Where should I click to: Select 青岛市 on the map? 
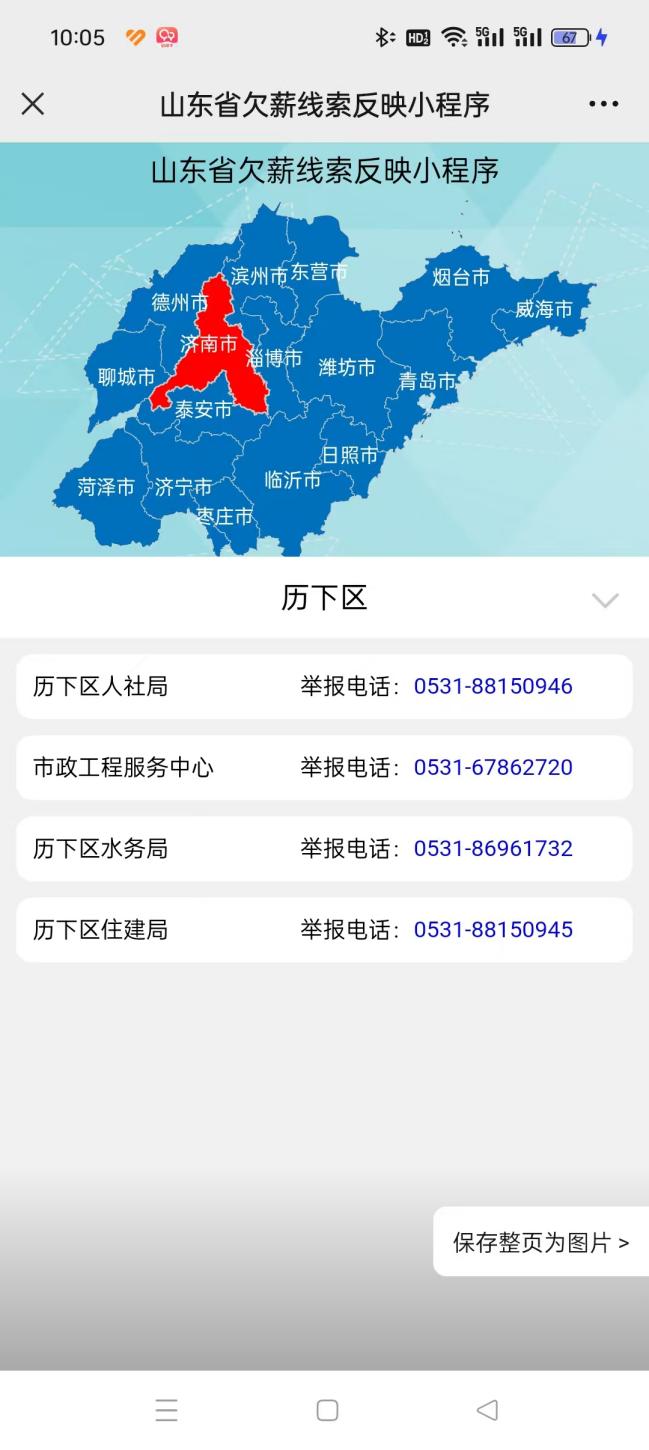(x=427, y=381)
